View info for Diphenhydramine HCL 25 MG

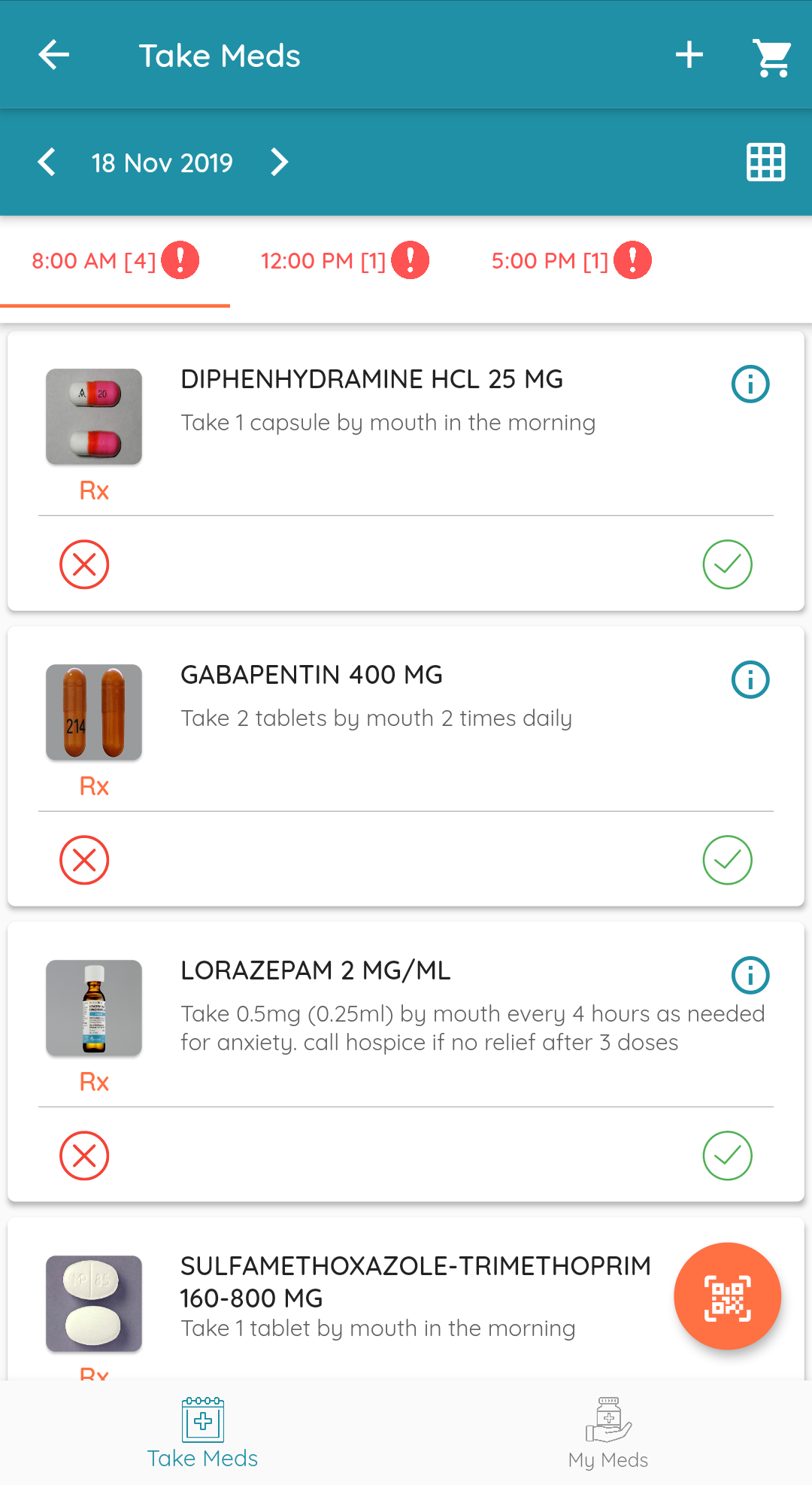750,384
